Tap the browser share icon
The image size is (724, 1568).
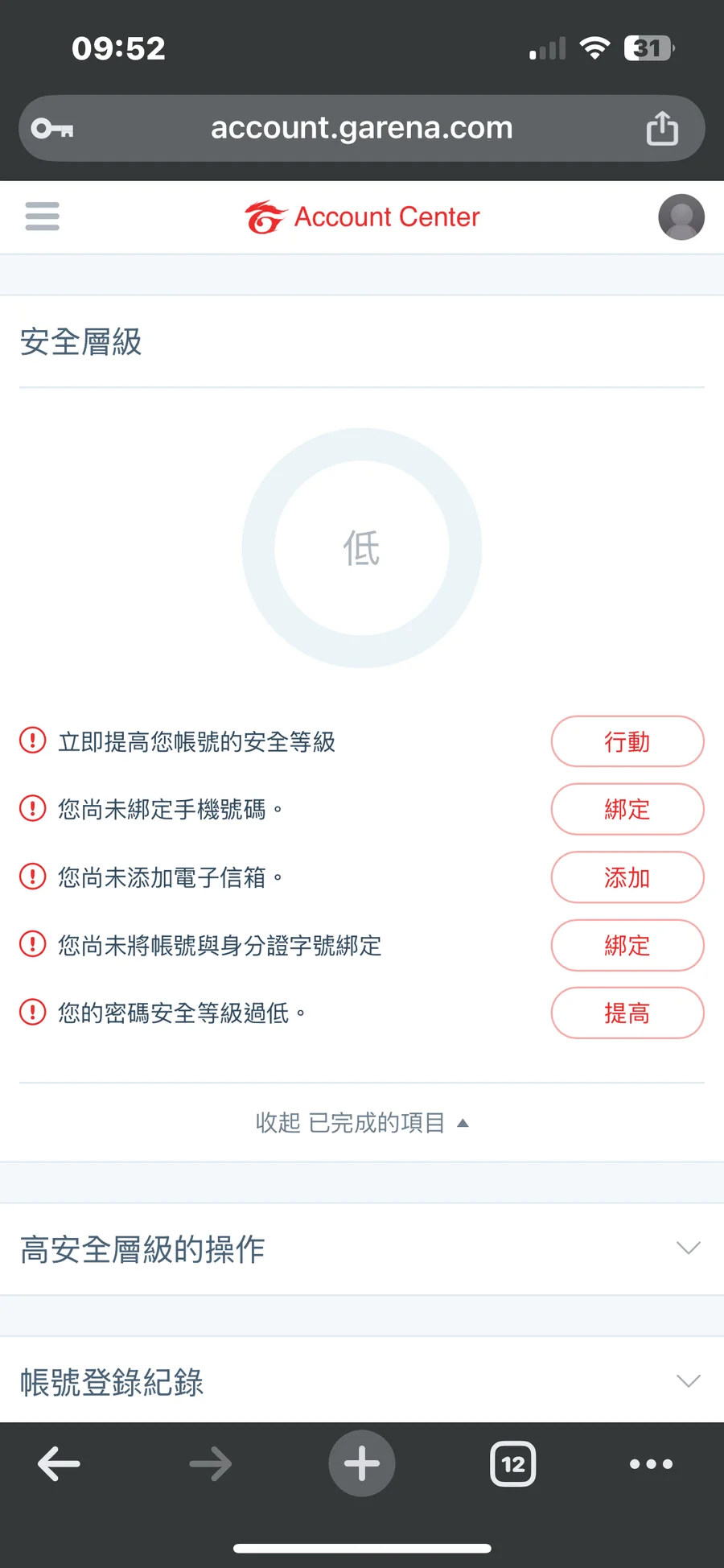coord(662,128)
